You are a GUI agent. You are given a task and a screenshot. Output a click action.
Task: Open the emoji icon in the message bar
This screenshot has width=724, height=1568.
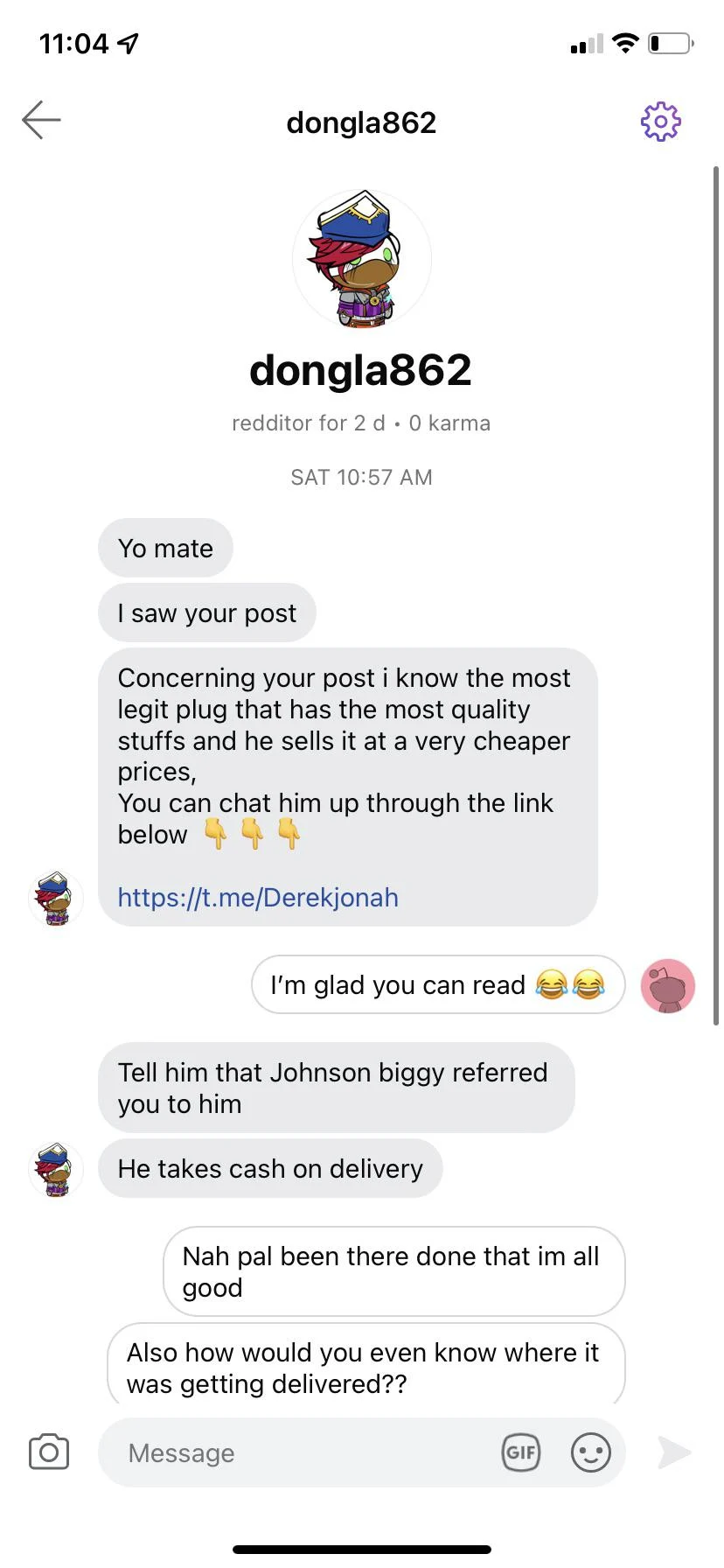coord(591,1452)
